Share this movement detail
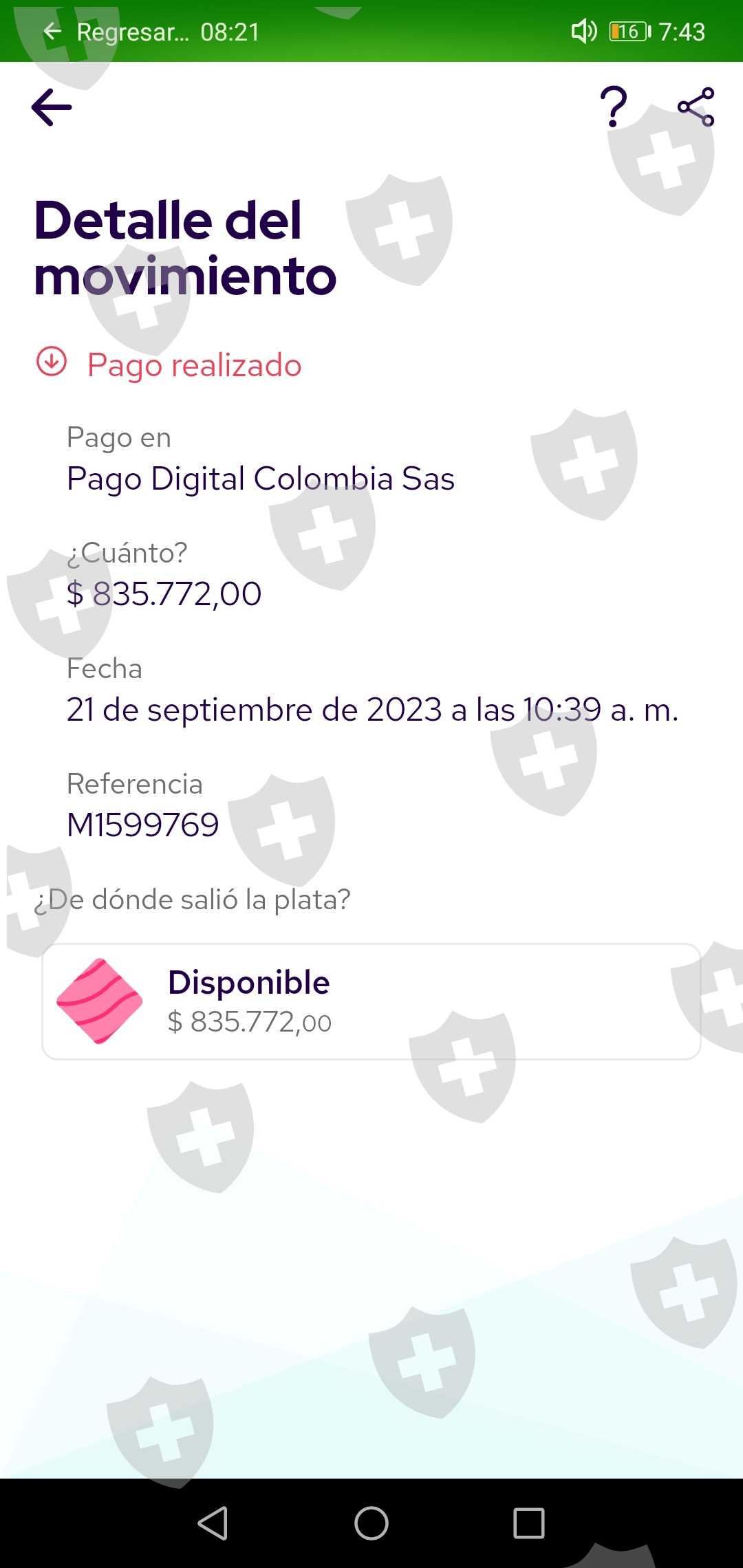Viewport: 743px width, 1568px height. 696,107
